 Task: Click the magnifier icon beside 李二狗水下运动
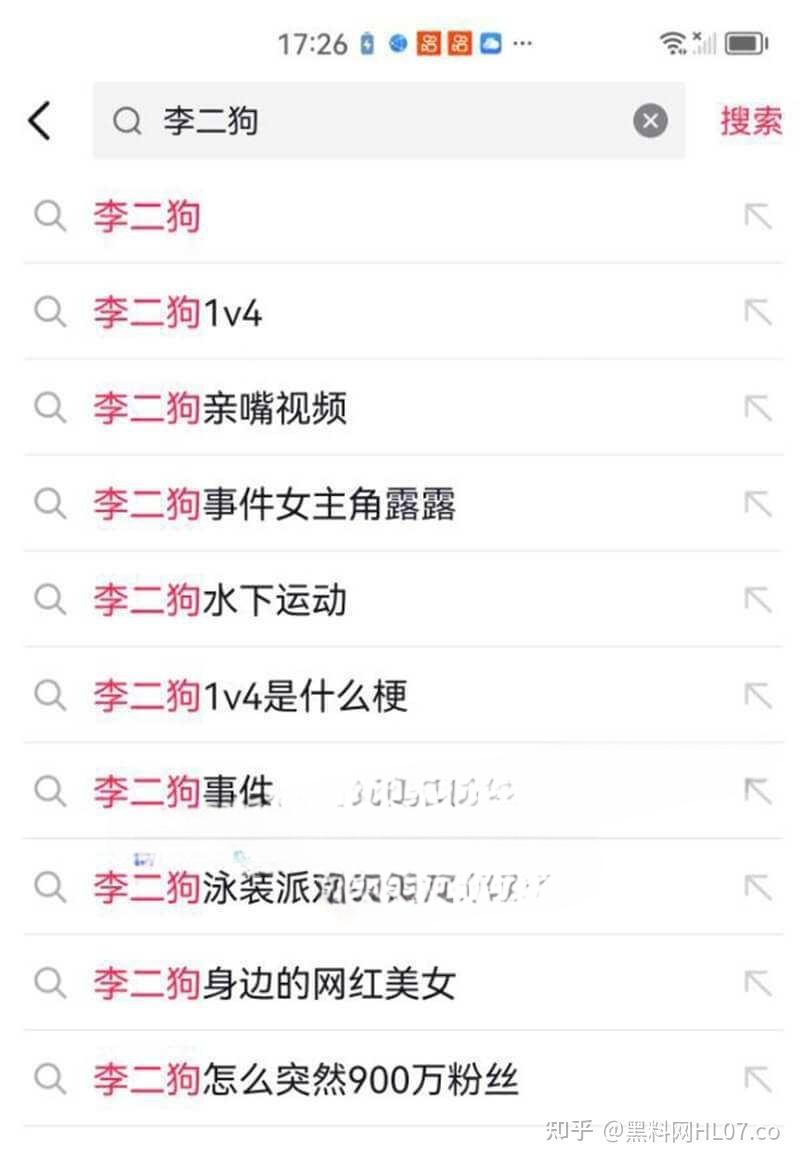tap(50, 600)
